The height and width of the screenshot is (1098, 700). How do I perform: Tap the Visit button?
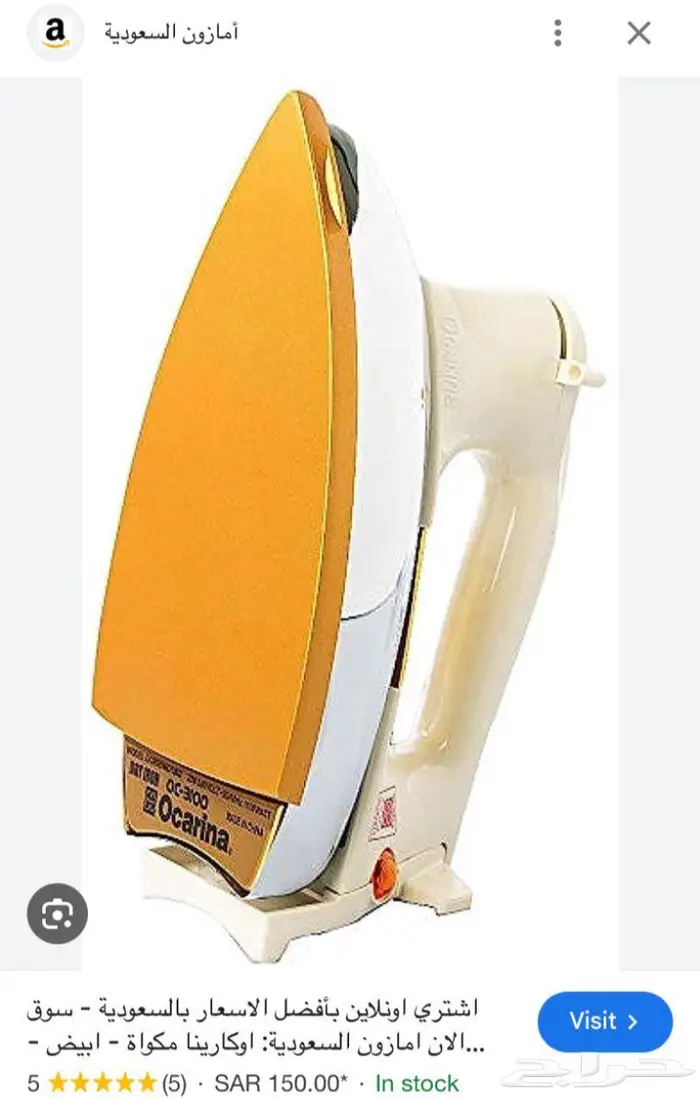pyautogui.click(x=604, y=1021)
